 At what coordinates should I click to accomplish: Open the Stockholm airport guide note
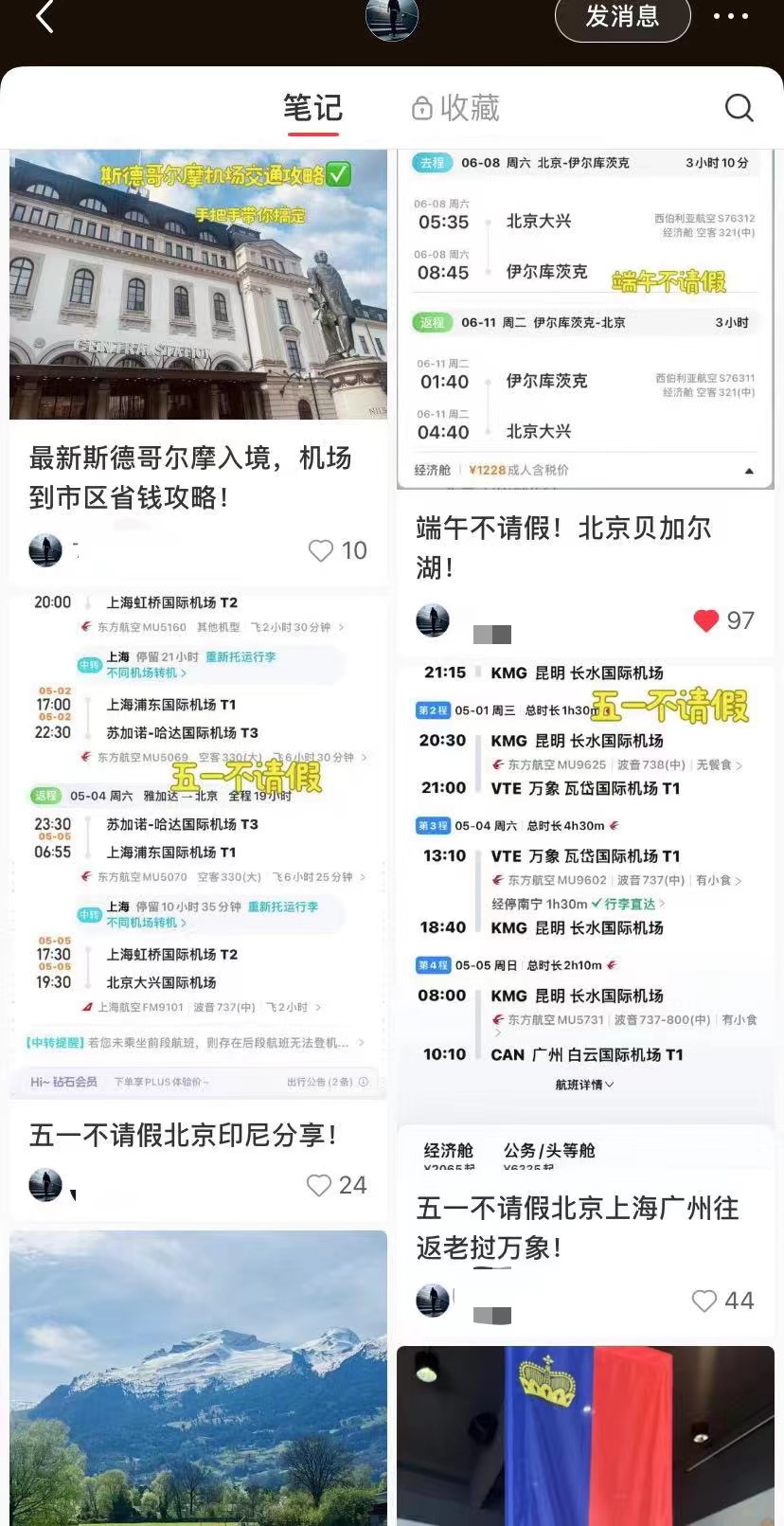pos(198,284)
